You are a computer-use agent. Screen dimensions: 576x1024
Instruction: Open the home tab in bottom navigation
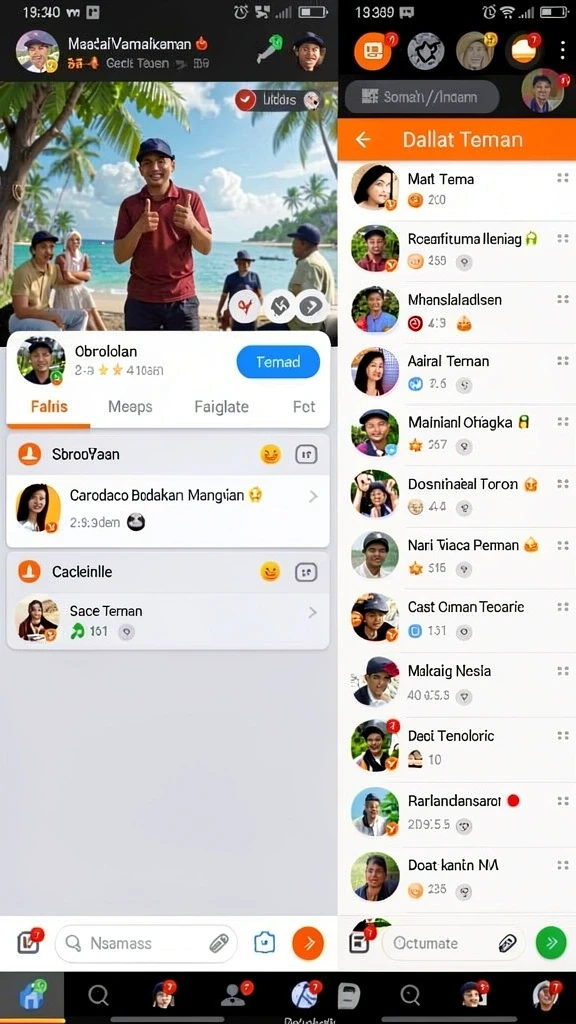(x=31, y=995)
